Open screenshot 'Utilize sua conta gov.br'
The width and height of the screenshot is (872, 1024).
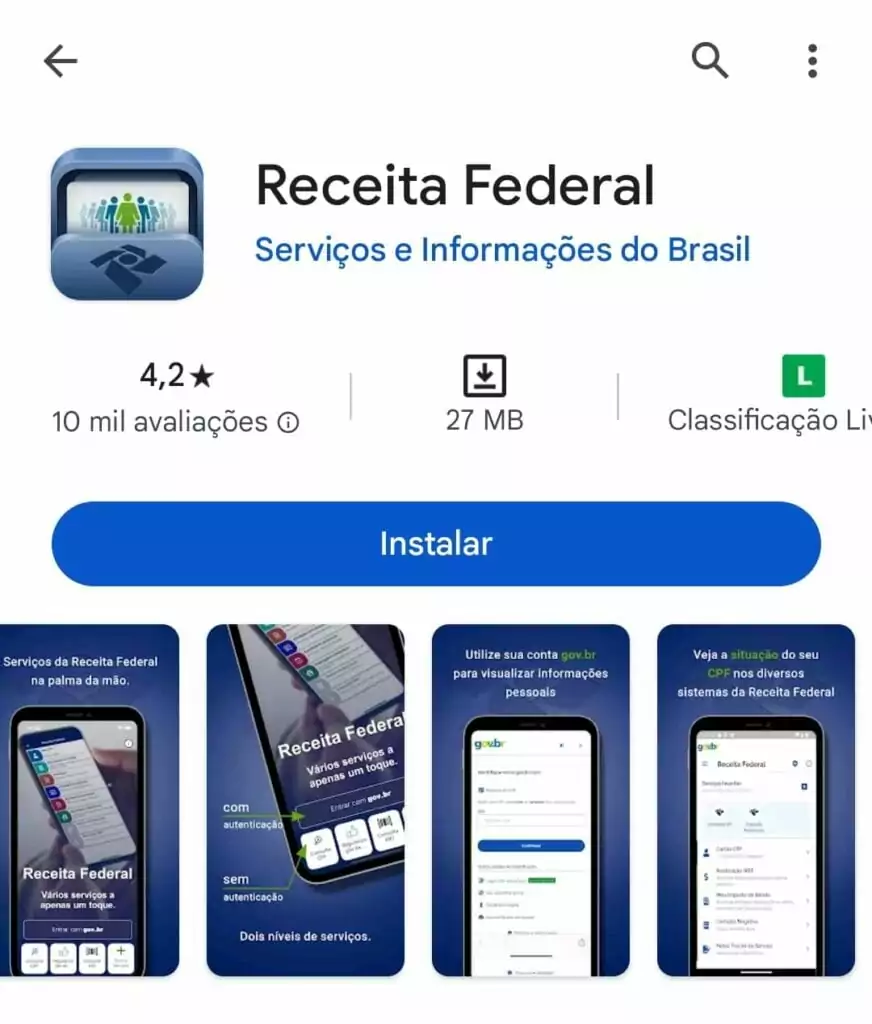(x=530, y=800)
